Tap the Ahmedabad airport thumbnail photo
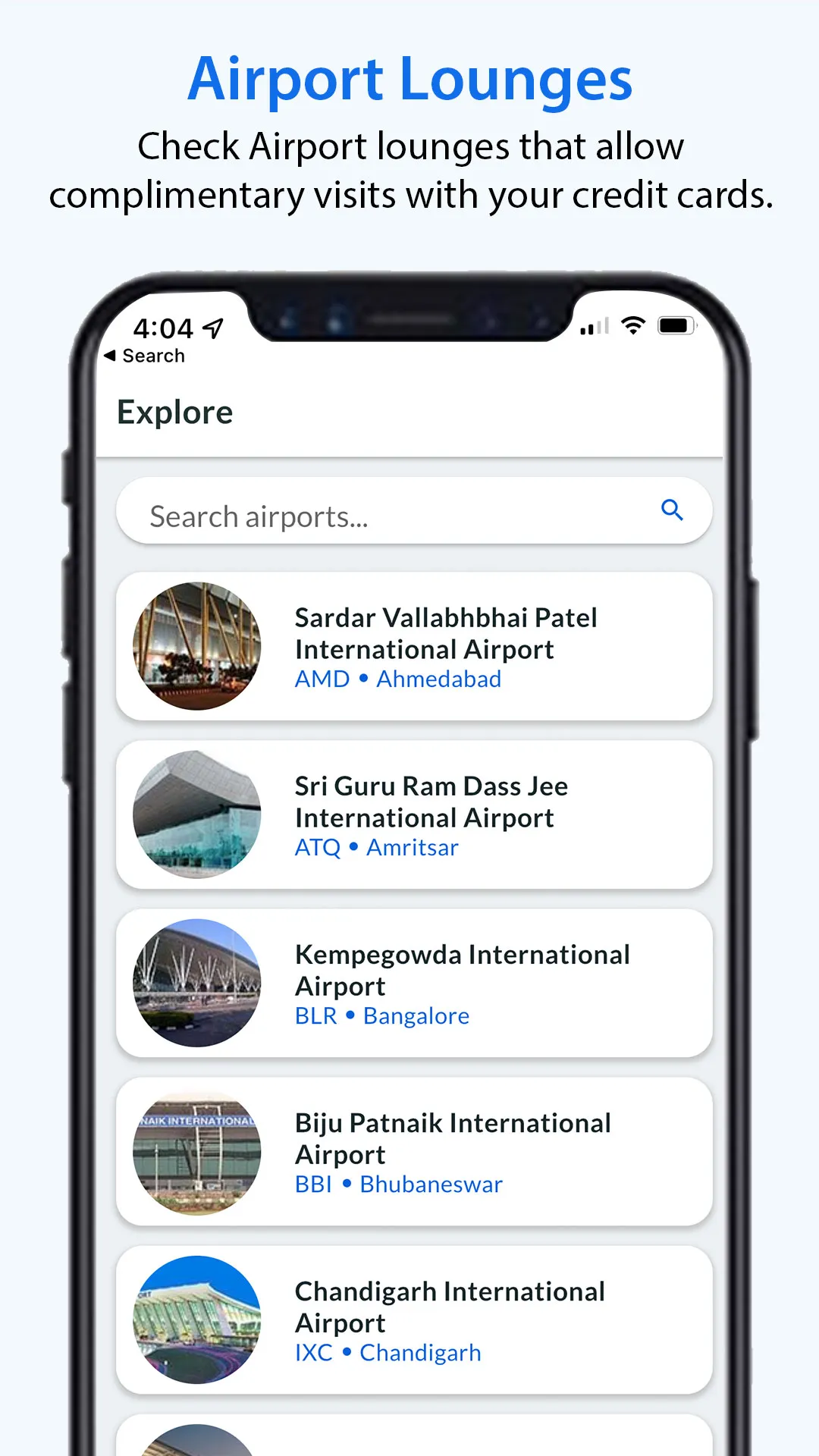This screenshot has height=1456, width=819. coord(196,646)
